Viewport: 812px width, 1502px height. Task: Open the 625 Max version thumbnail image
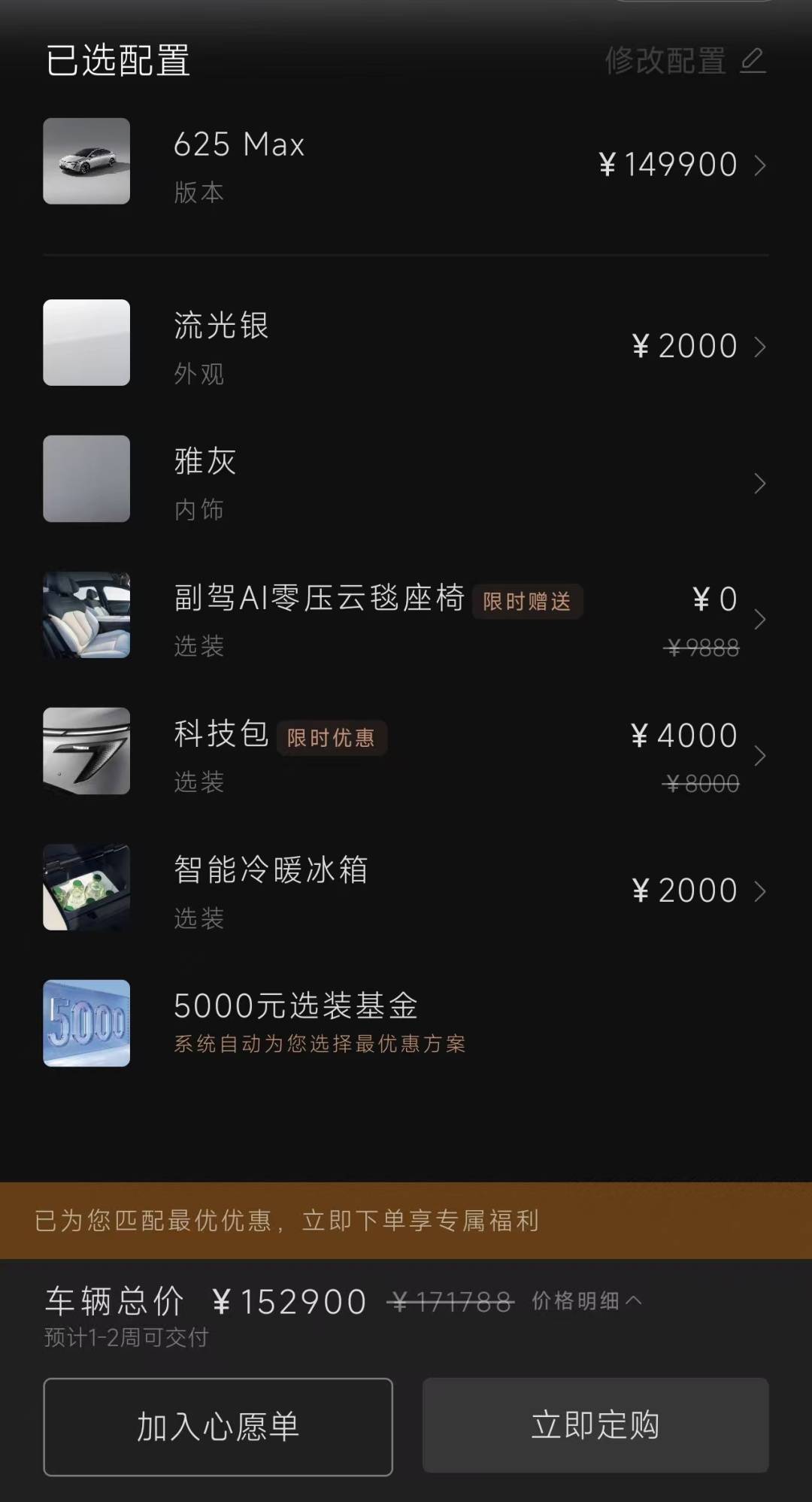[x=86, y=162]
